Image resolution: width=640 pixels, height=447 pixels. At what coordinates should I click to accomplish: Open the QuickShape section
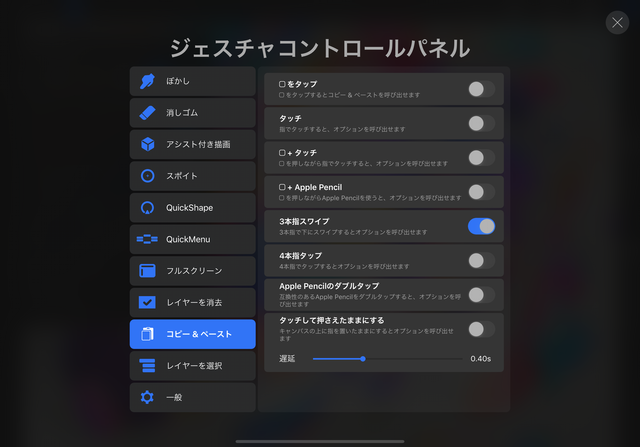point(192,208)
